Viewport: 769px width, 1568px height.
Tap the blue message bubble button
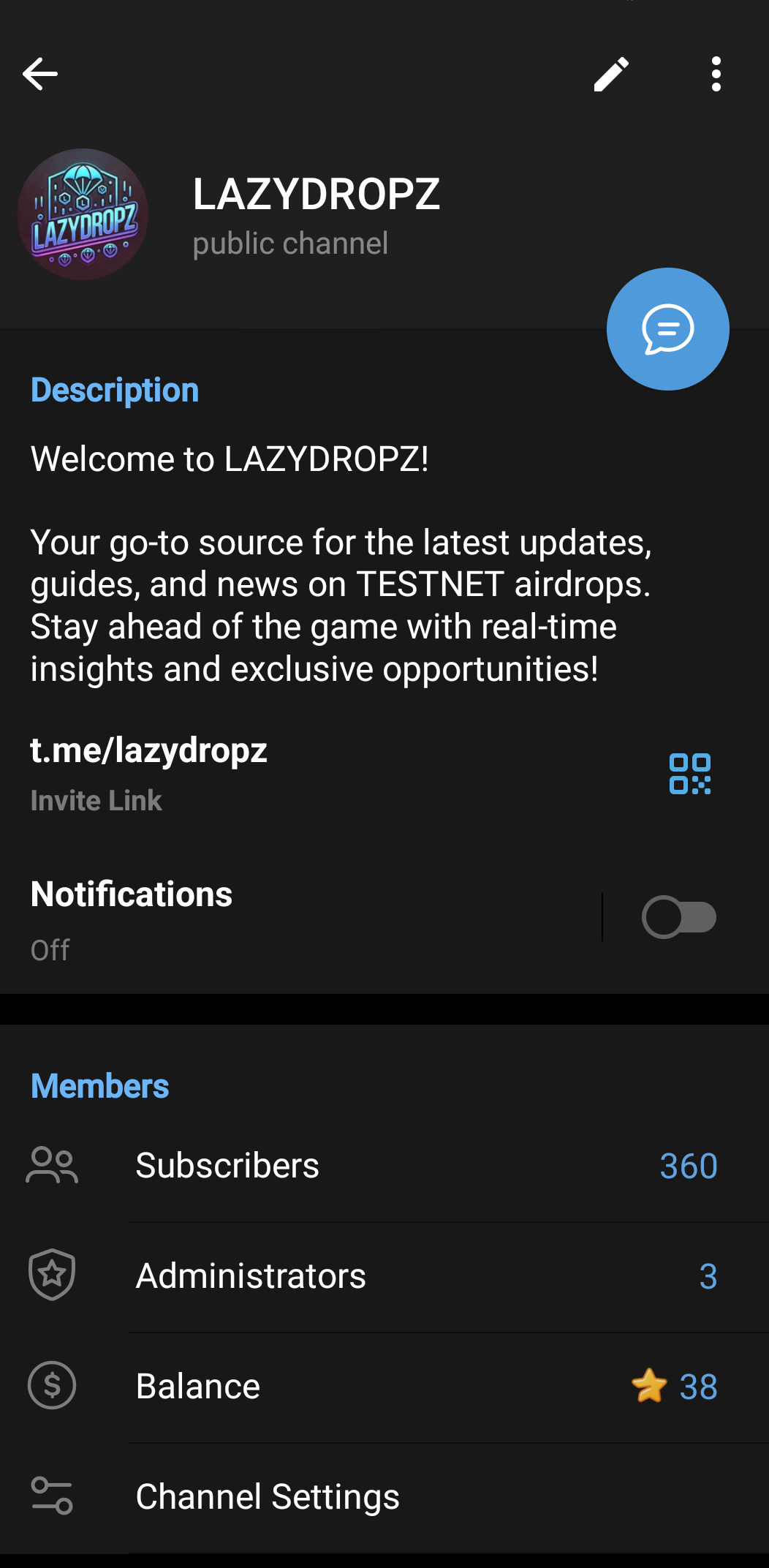pyautogui.click(x=667, y=329)
